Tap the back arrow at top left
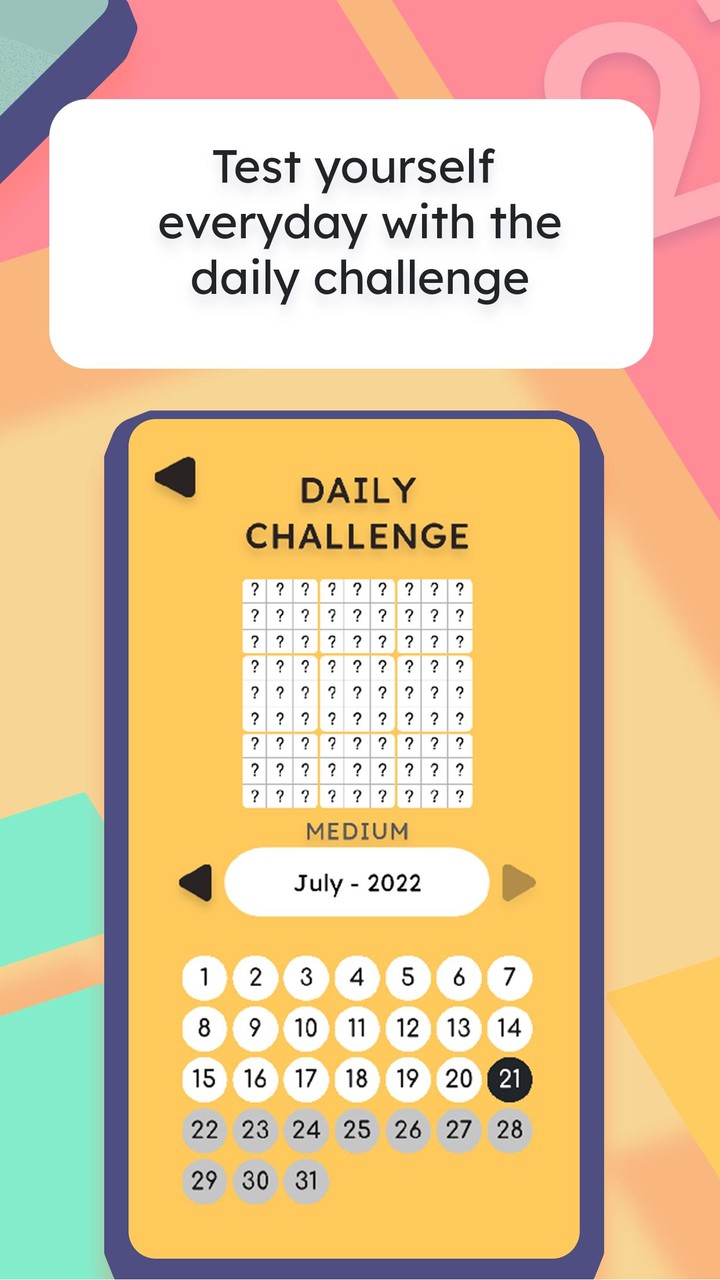Viewport: 720px width, 1280px height. (176, 477)
